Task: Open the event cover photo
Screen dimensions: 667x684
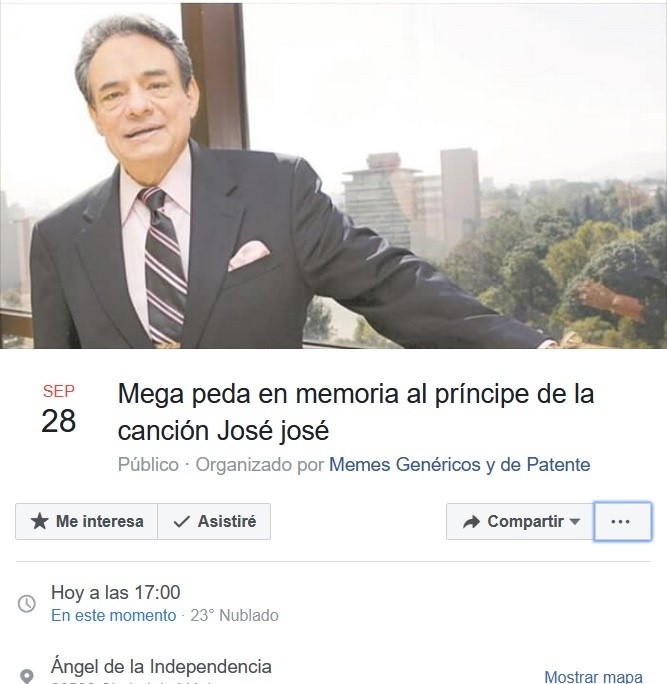Action: point(333,174)
